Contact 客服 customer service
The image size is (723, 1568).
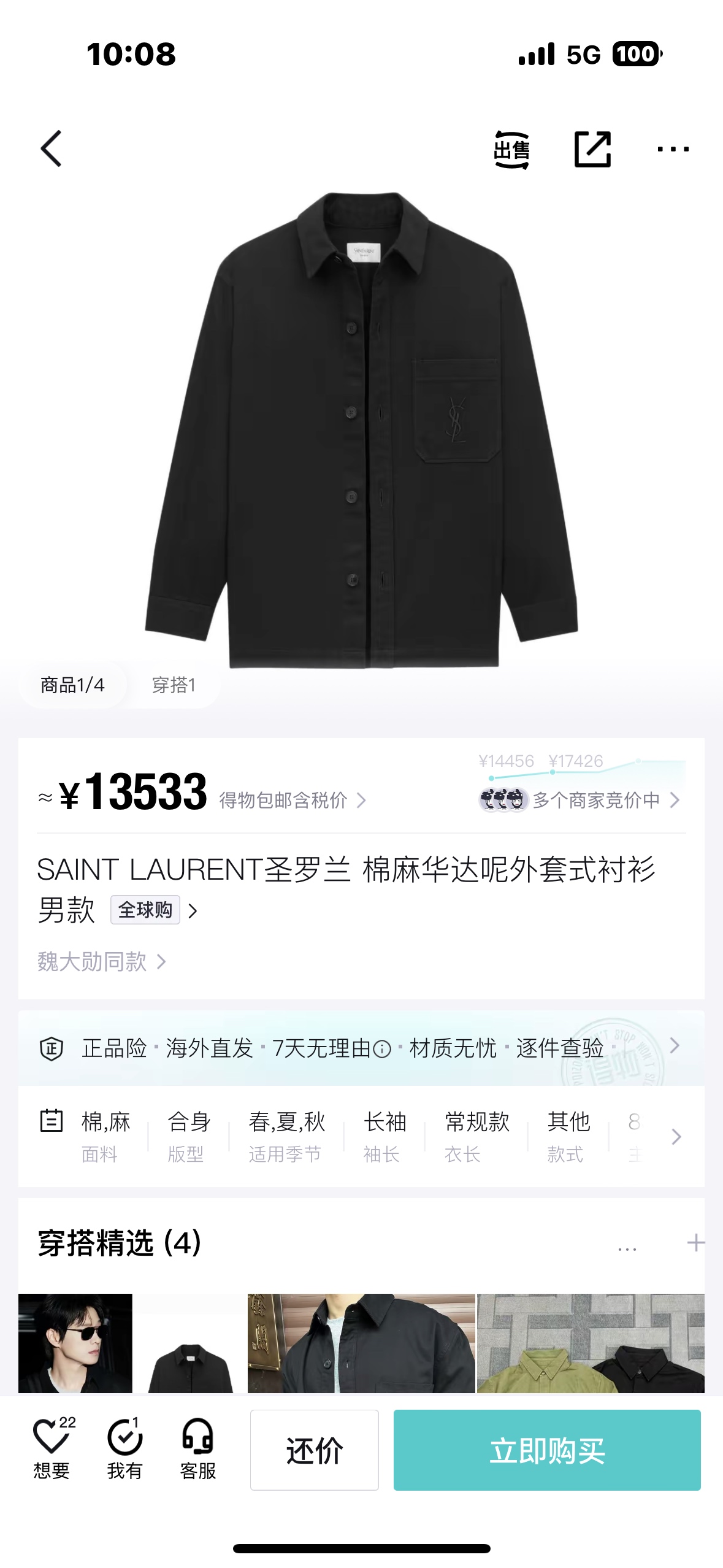197,1448
